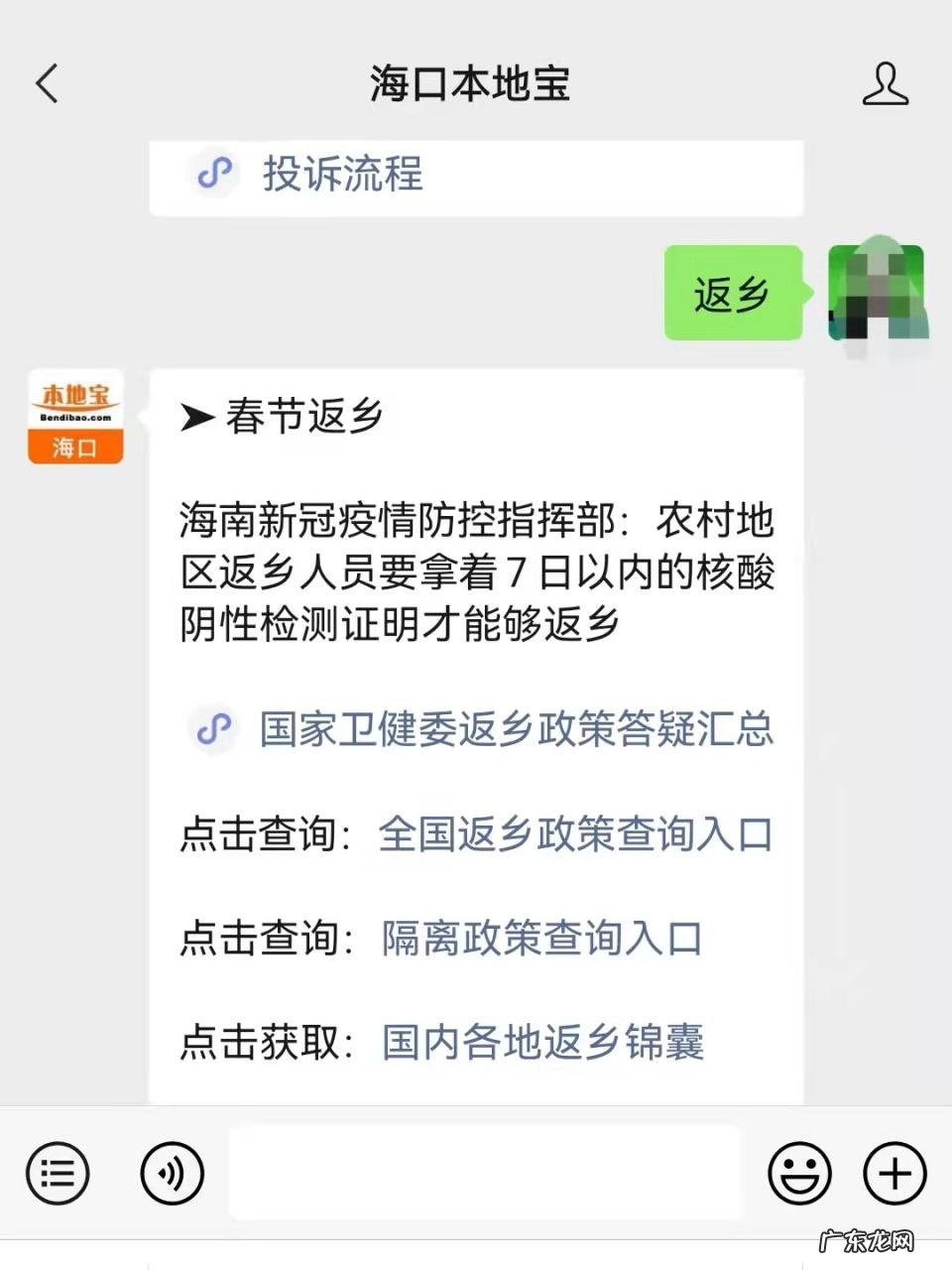Tap the back arrow to exit chat
The image size is (952, 1270).
47,84
